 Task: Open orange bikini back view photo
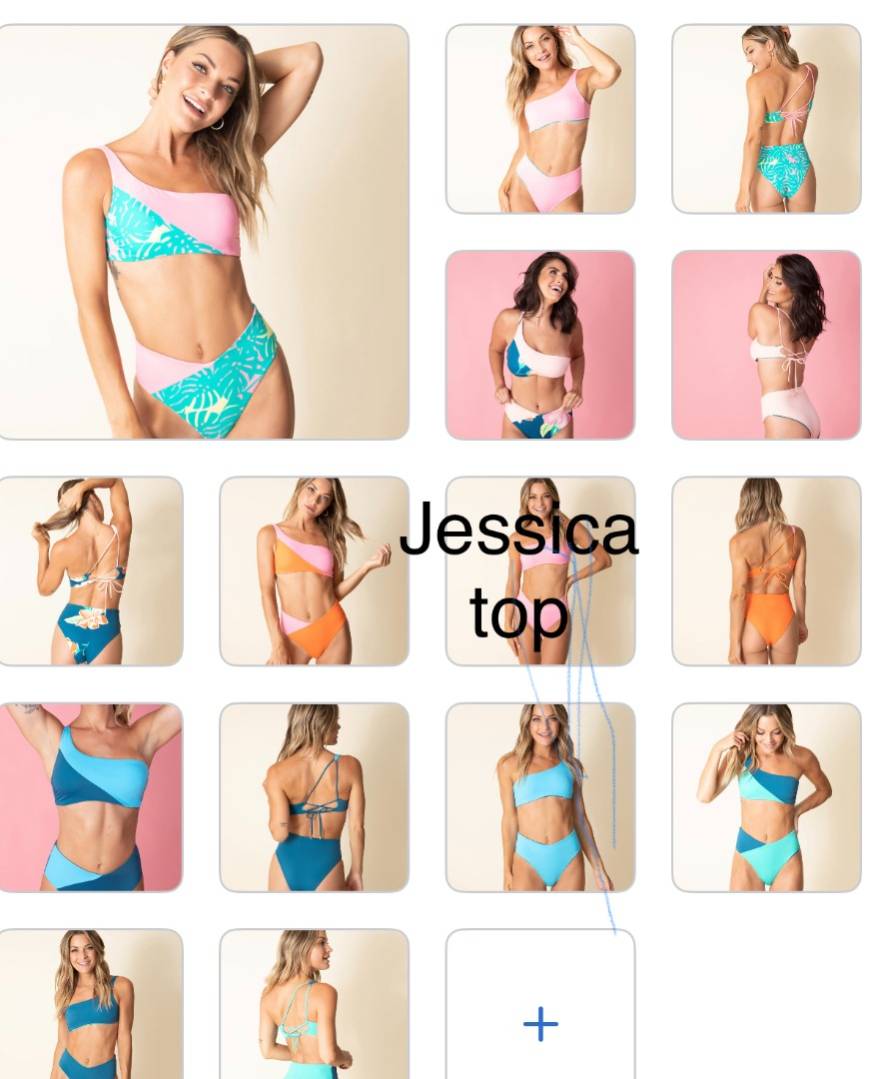coord(766,571)
